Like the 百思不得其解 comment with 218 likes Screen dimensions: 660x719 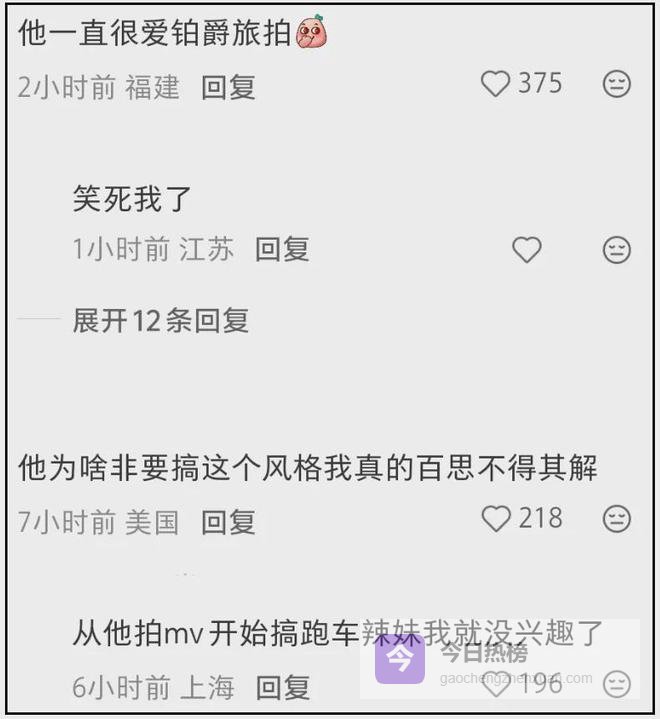pos(496,519)
